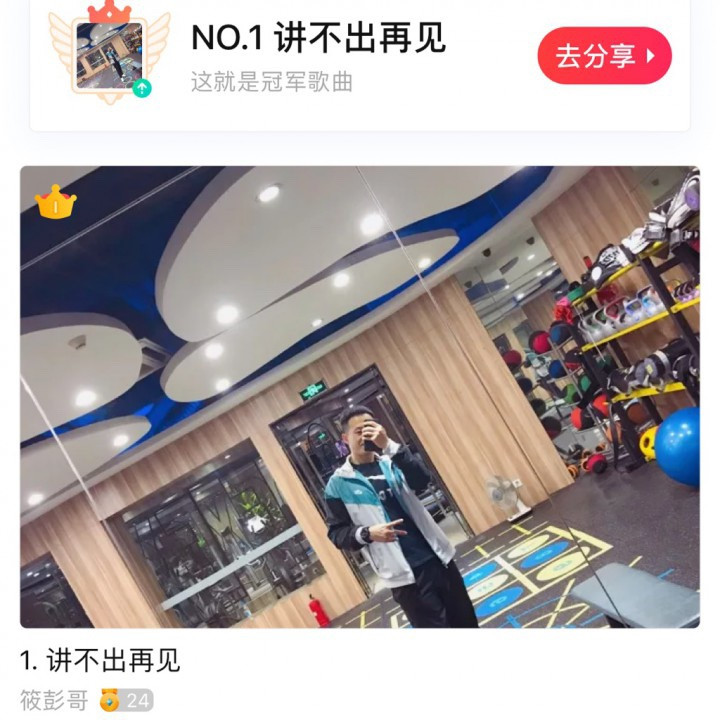Open the profile of user 筱彭哥
The width and height of the screenshot is (720, 720).
pos(54,700)
